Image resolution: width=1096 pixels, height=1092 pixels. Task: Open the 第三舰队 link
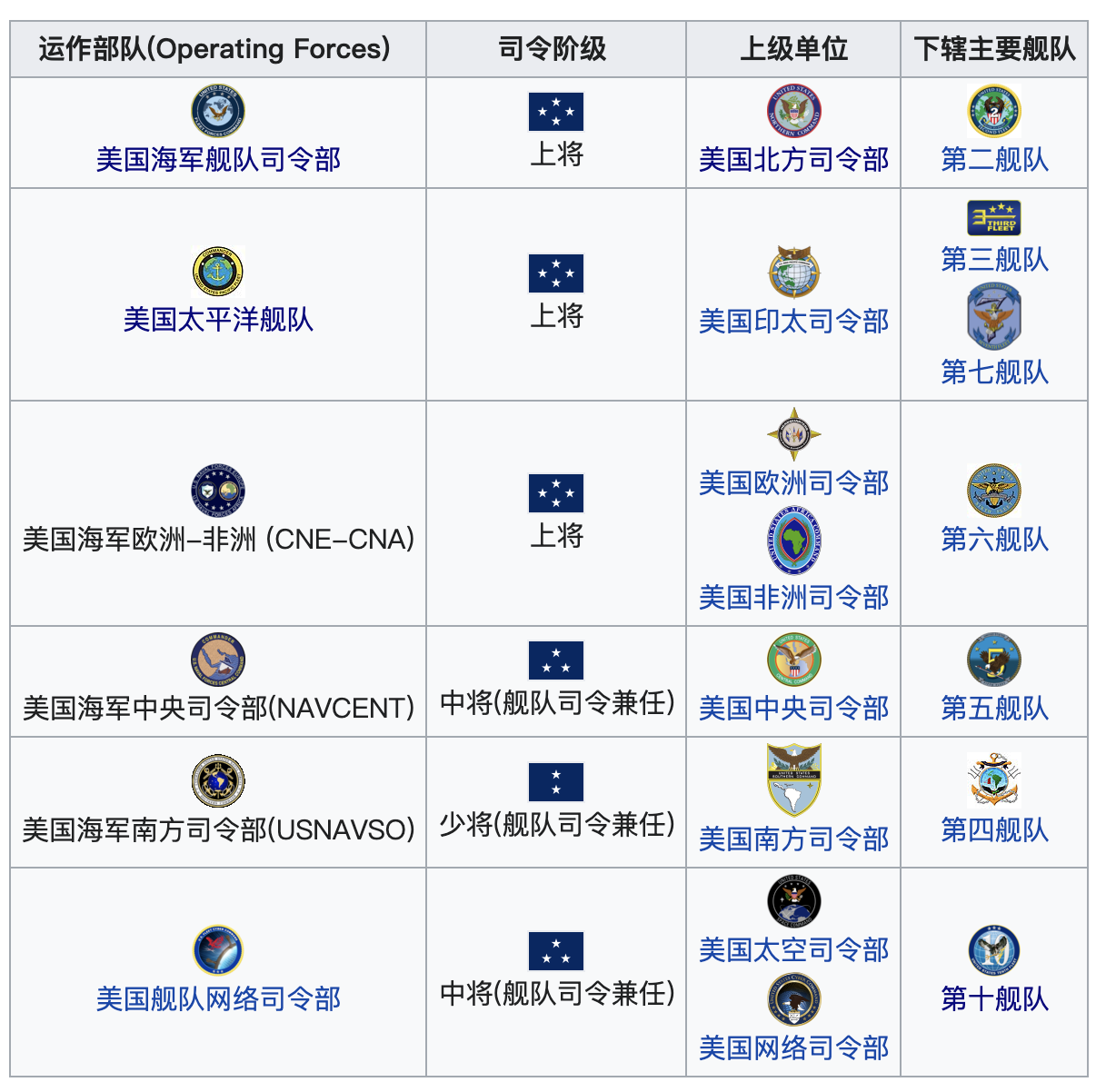(x=994, y=260)
